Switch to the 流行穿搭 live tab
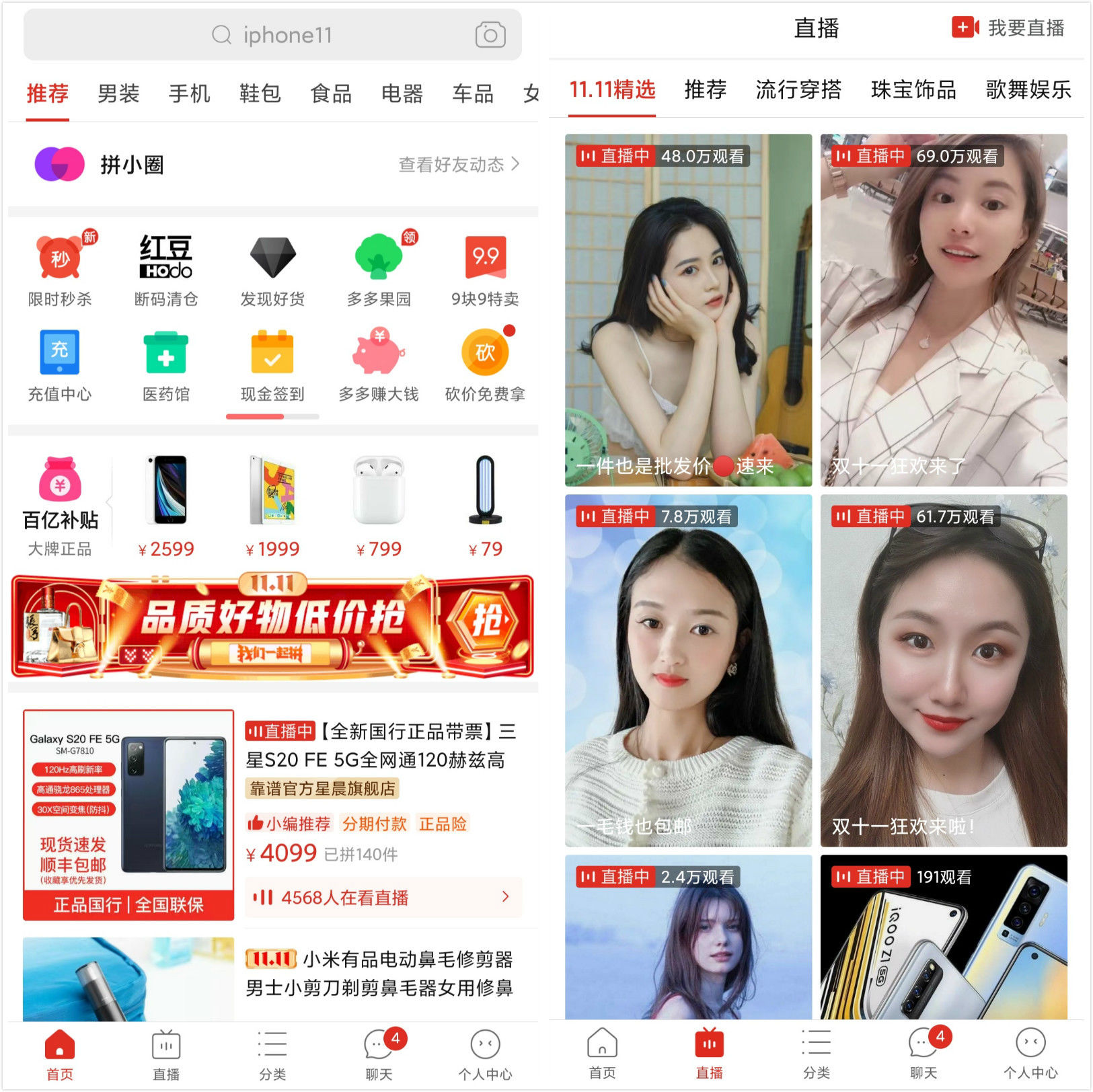1093x1092 pixels. [798, 89]
